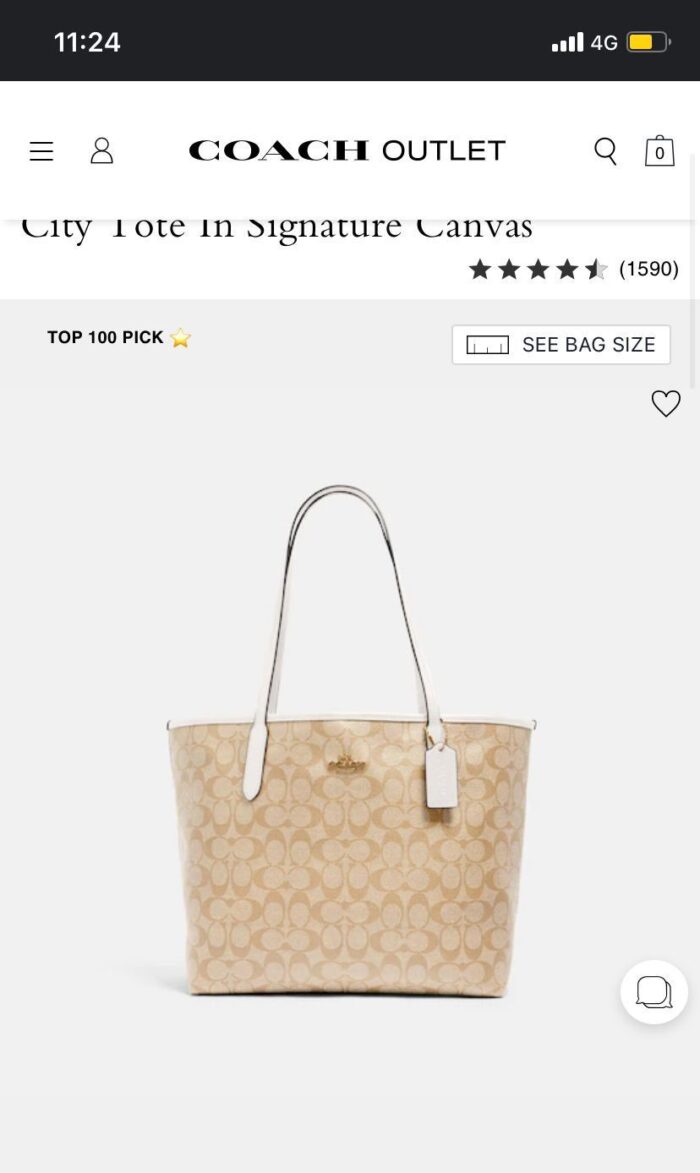Image resolution: width=700 pixels, height=1173 pixels.
Task: Open the hamburger navigation menu
Action: (x=41, y=151)
